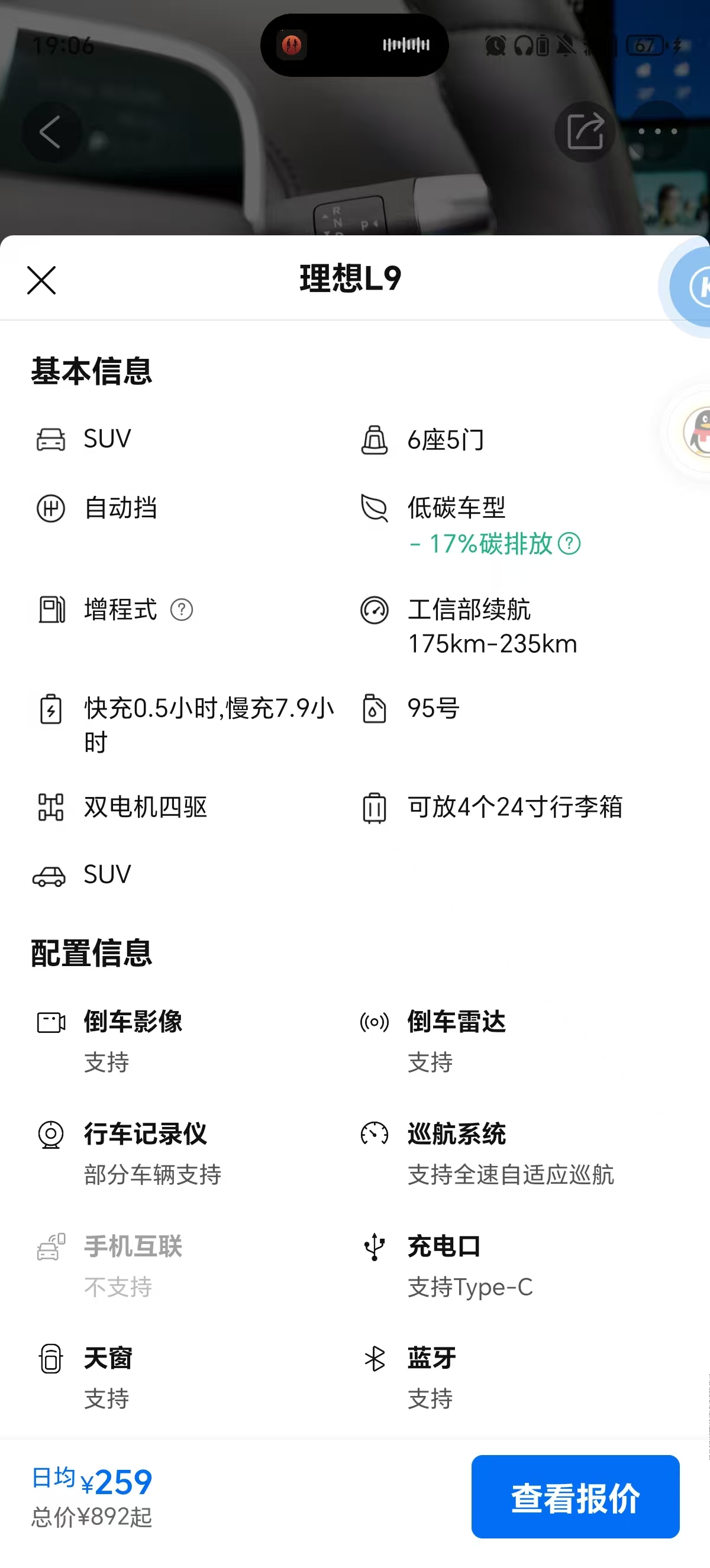Close the 理想L9 details sheet
Image resolution: width=710 pixels, height=1568 pixels.
41,281
